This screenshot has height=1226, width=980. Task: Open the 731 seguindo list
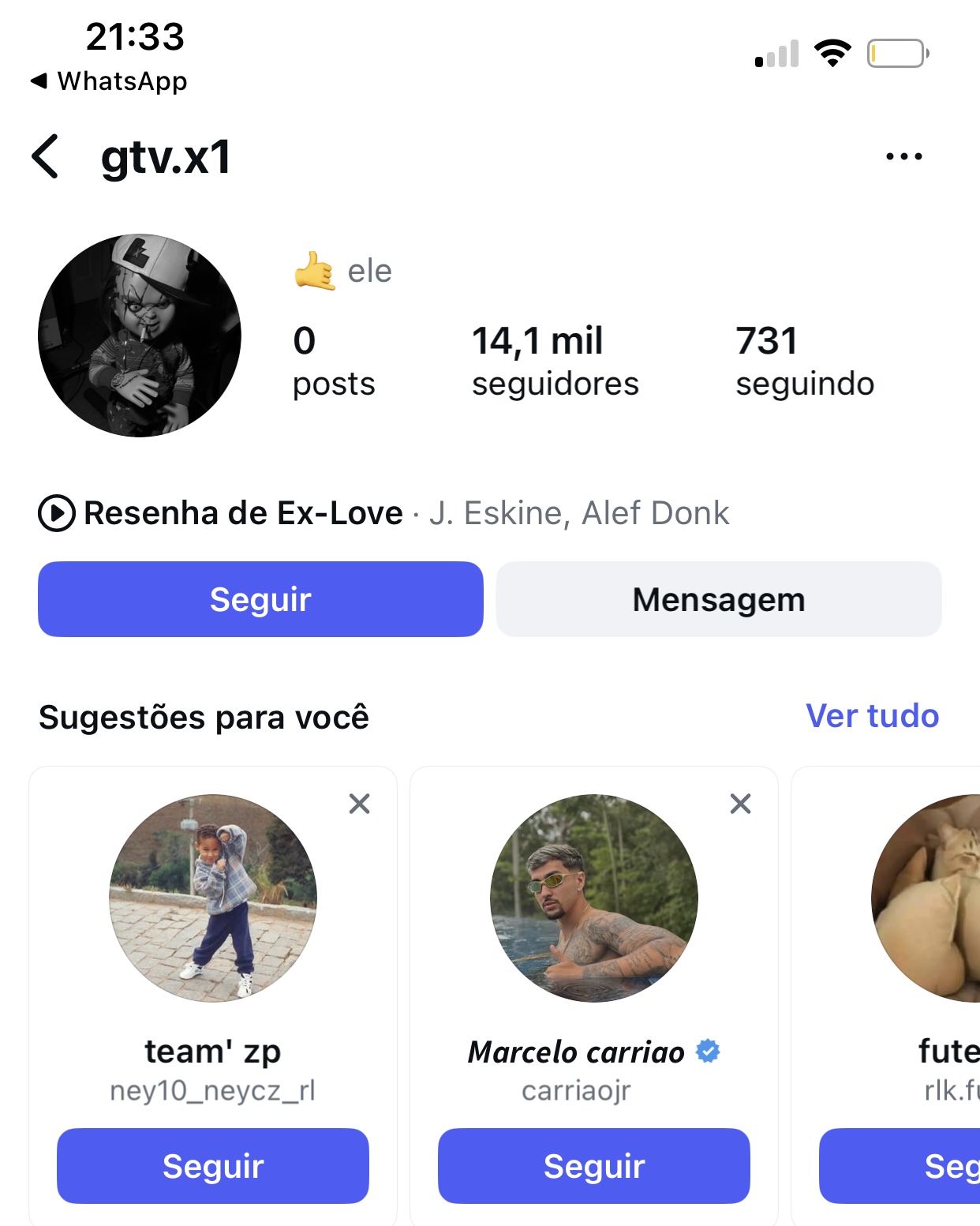[x=804, y=361]
